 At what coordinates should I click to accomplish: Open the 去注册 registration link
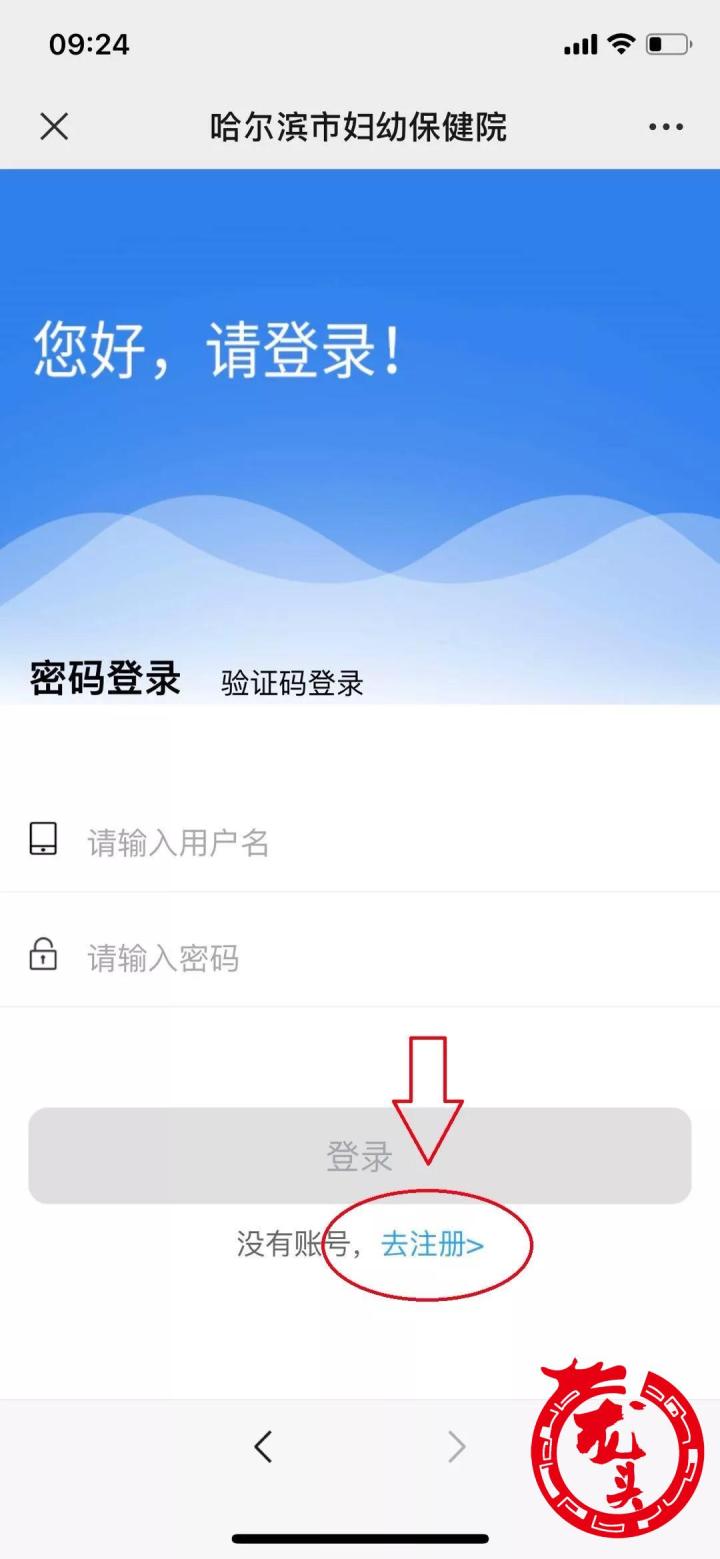pyautogui.click(x=432, y=1245)
